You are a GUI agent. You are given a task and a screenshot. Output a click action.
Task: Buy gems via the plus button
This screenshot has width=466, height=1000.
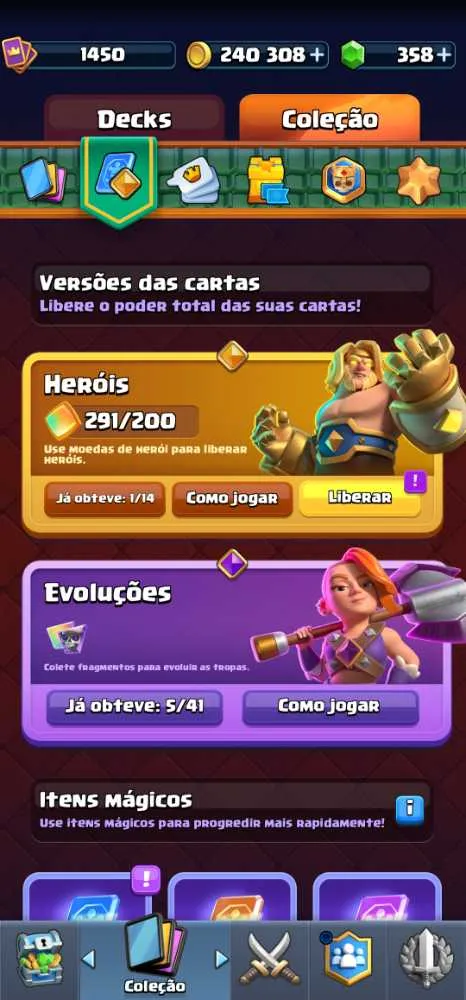point(444,55)
